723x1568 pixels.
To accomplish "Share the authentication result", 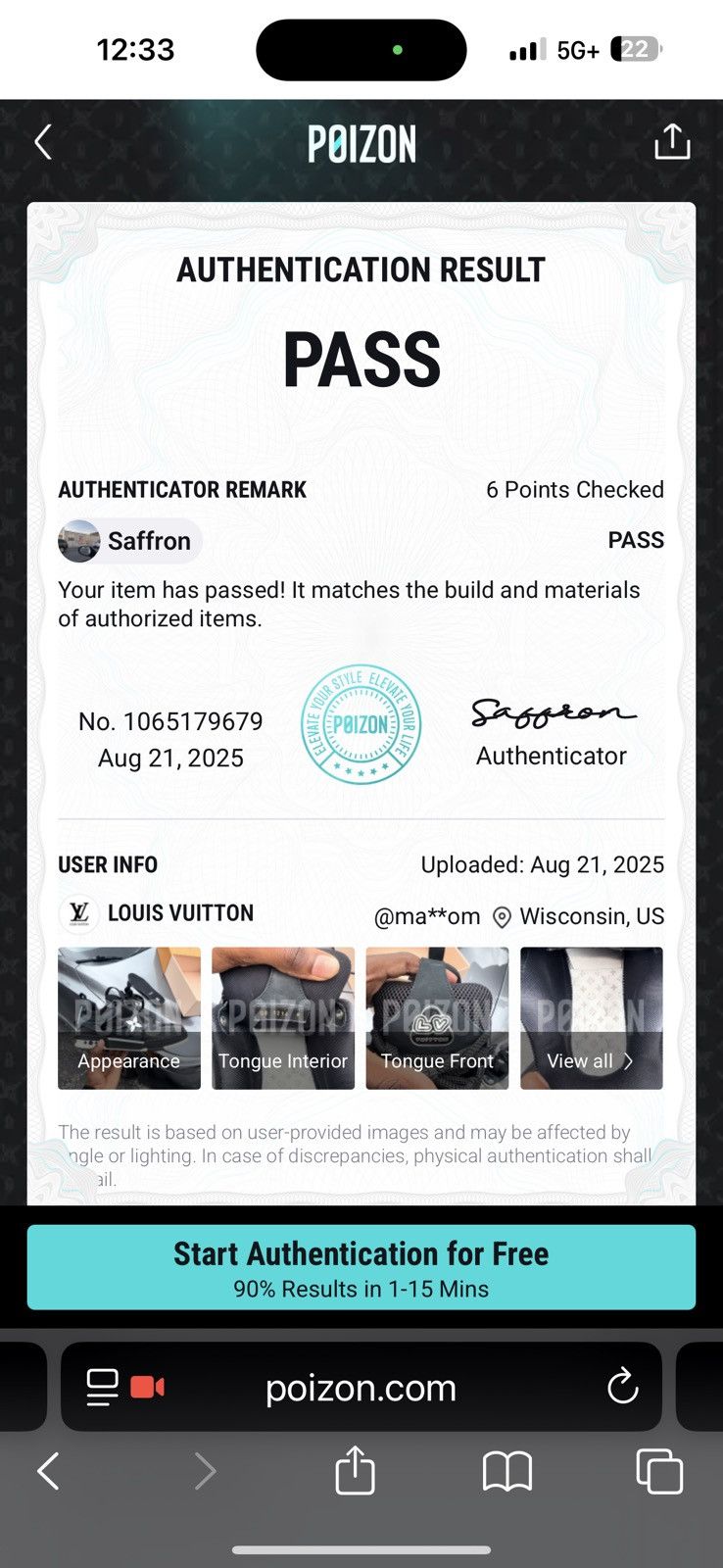I will (x=672, y=142).
